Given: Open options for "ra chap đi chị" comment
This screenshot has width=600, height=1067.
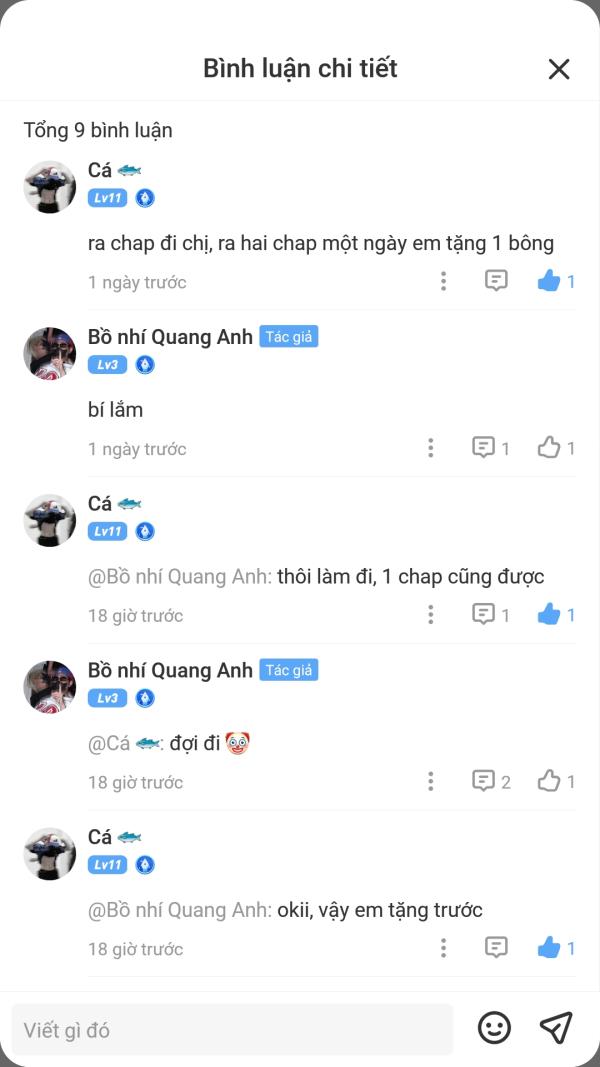Looking at the screenshot, I should click(443, 281).
